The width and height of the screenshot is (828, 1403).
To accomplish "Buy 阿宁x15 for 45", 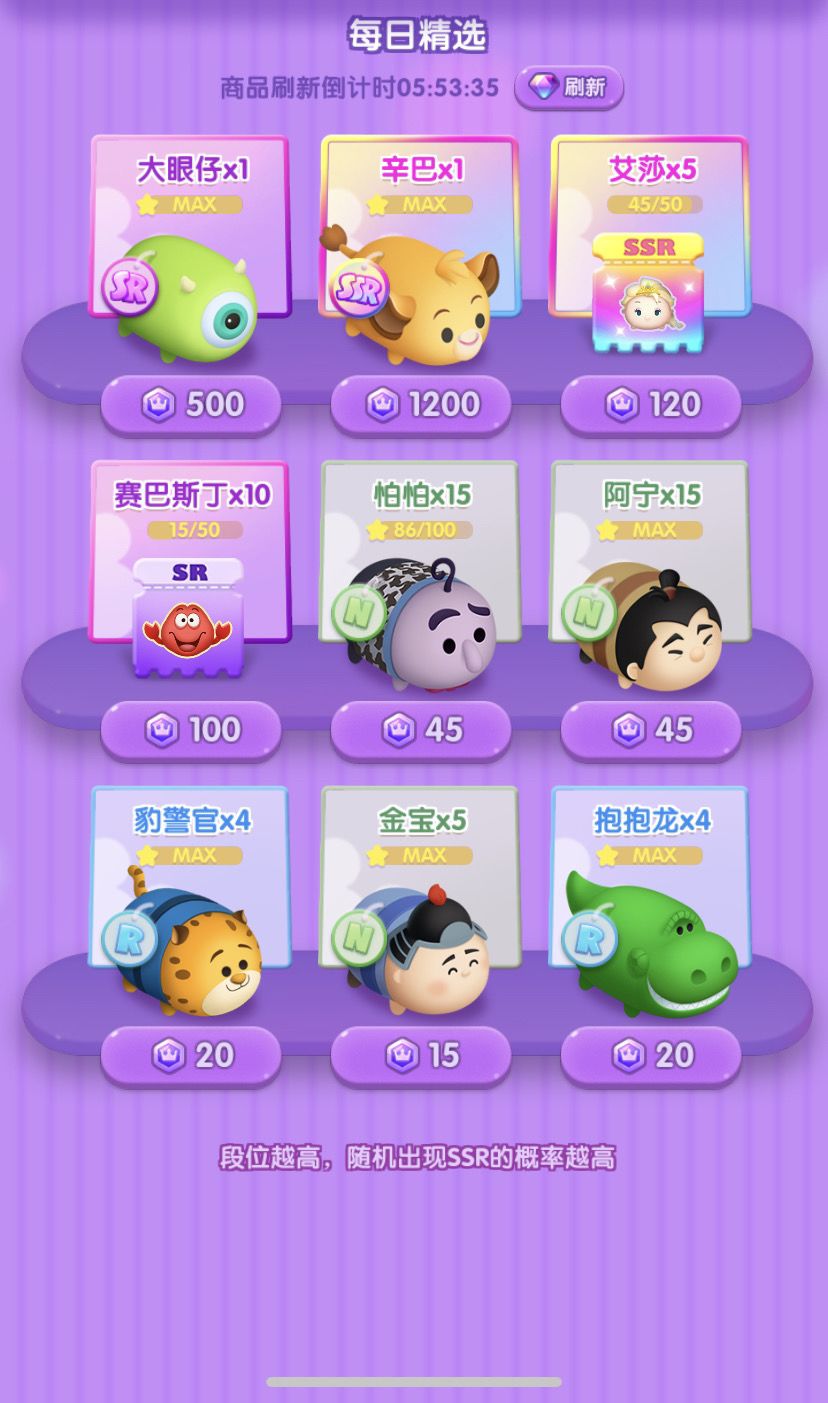I will pyautogui.click(x=651, y=730).
